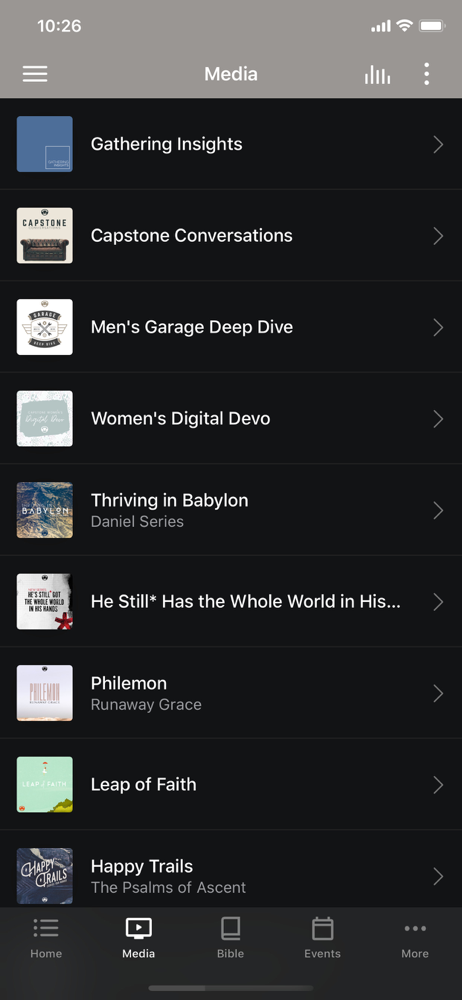
Task: Open Gathering Insights
Action: pyautogui.click(x=231, y=144)
